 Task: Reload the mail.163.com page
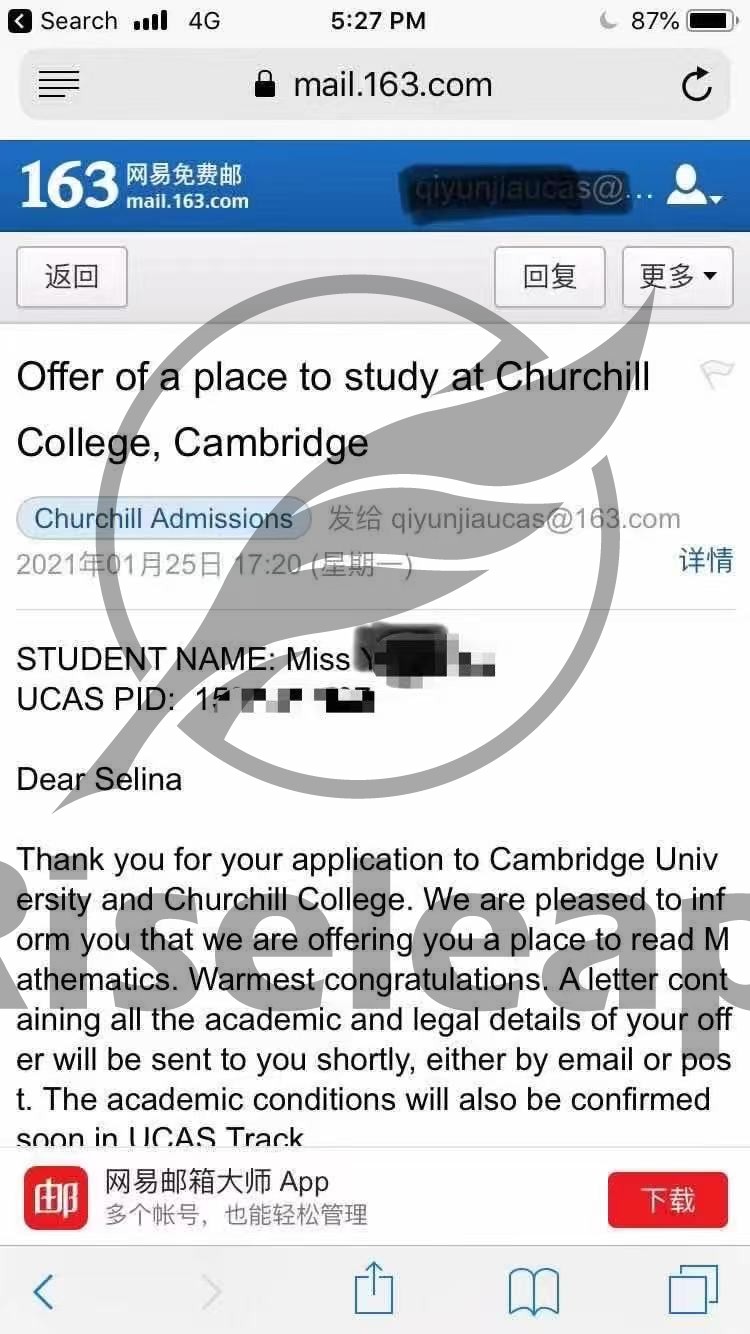pos(696,85)
